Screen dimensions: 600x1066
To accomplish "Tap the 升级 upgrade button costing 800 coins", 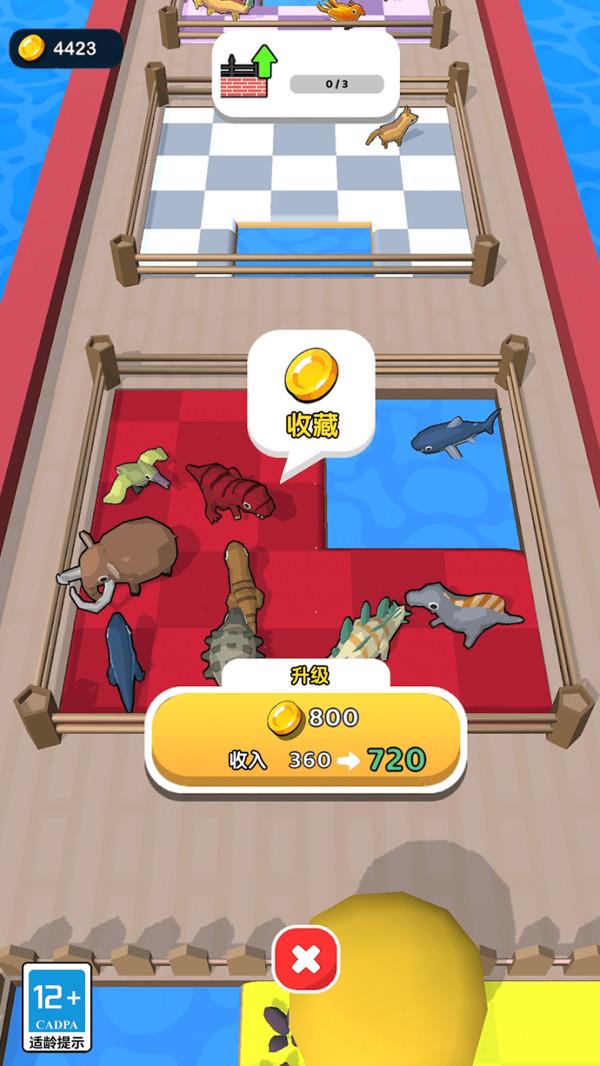I will tap(305, 738).
